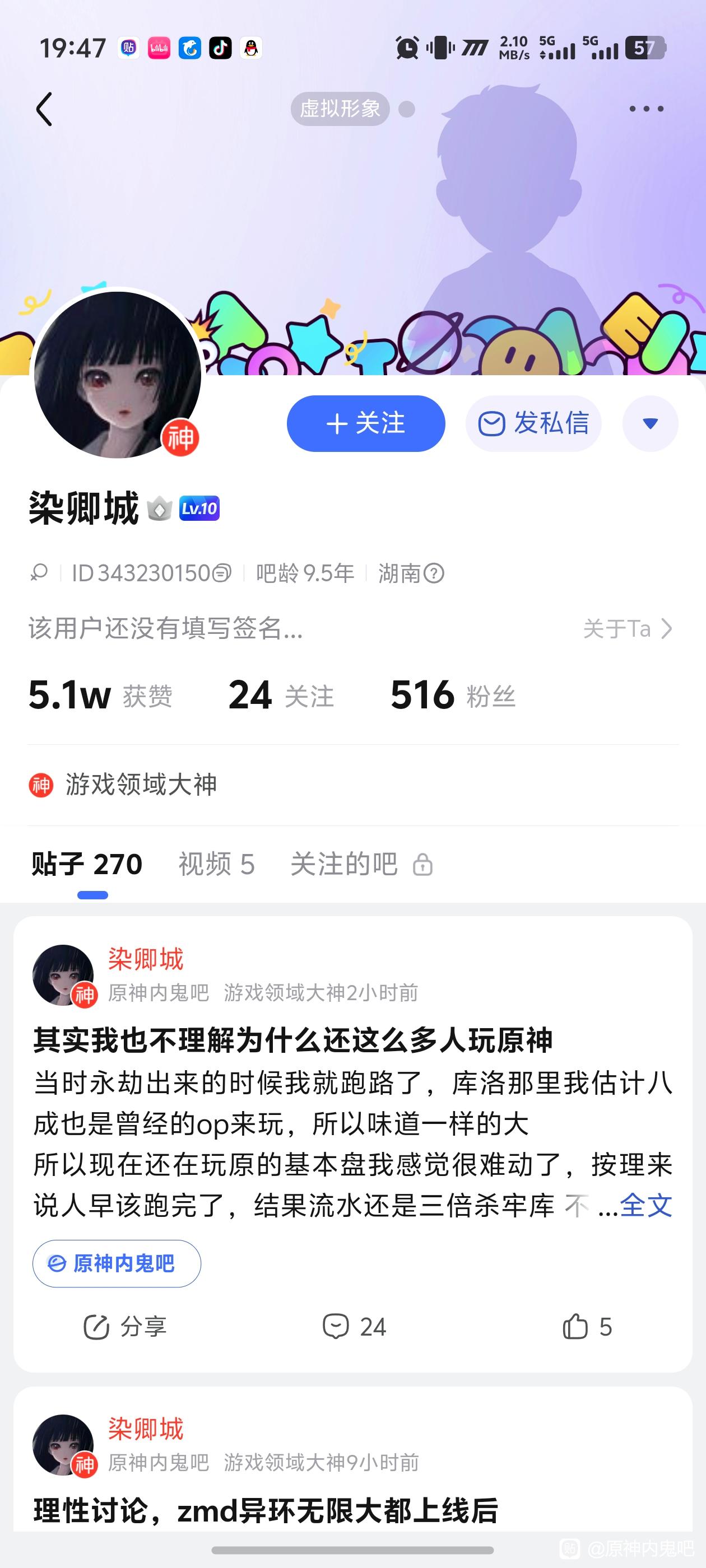This screenshot has height=1568, width=706.
Task: Show the 24 关注 following list
Action: coord(281,695)
